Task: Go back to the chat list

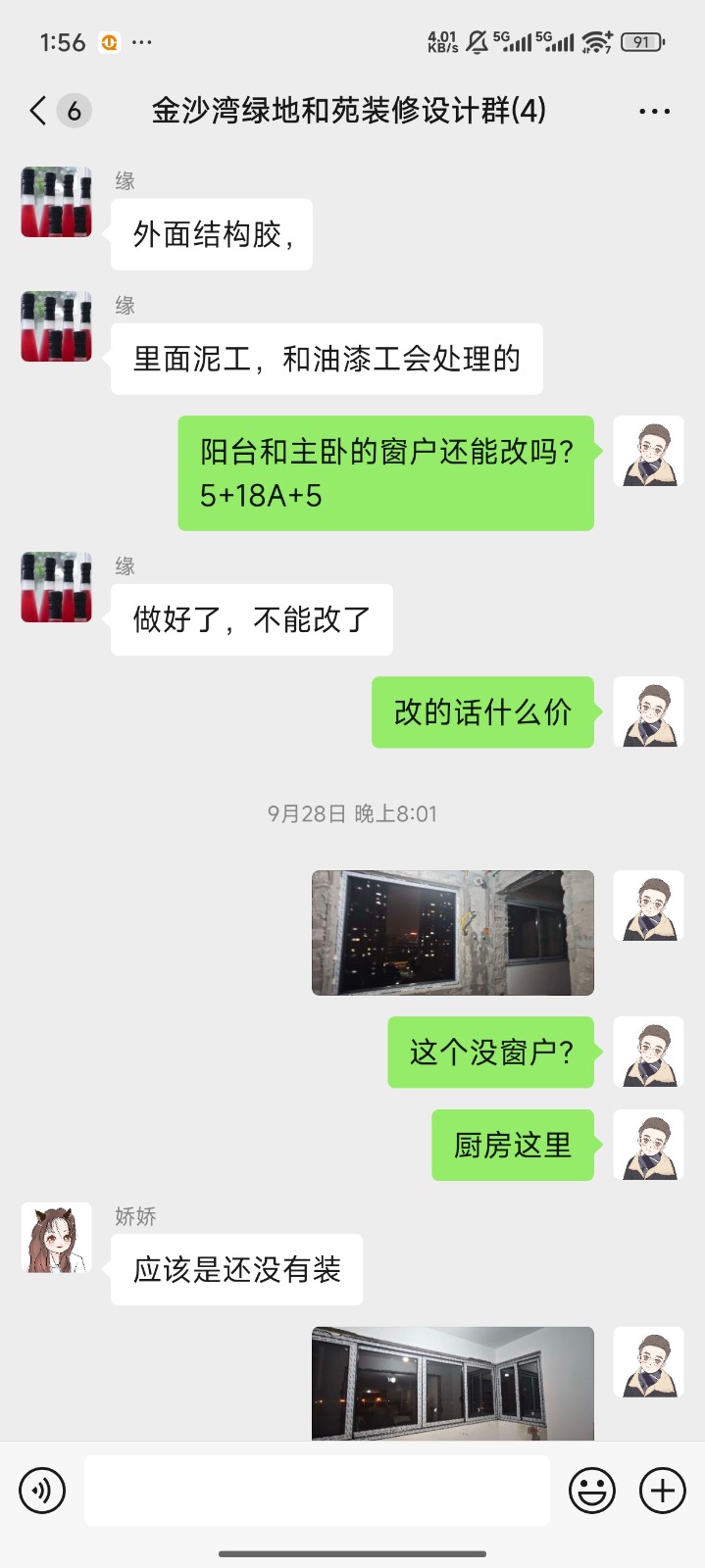Action: pos(39,111)
